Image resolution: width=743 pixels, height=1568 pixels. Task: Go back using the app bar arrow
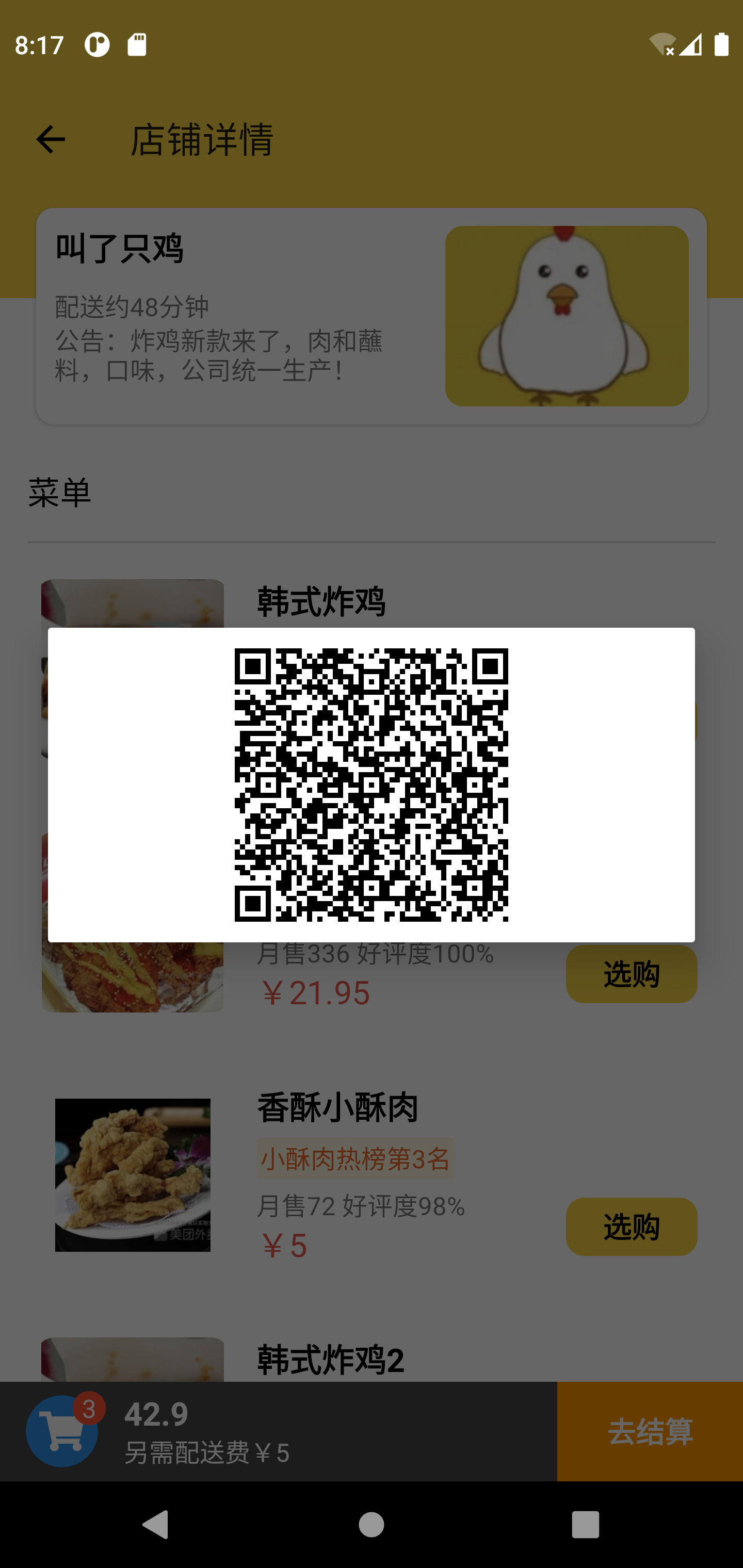point(51,139)
